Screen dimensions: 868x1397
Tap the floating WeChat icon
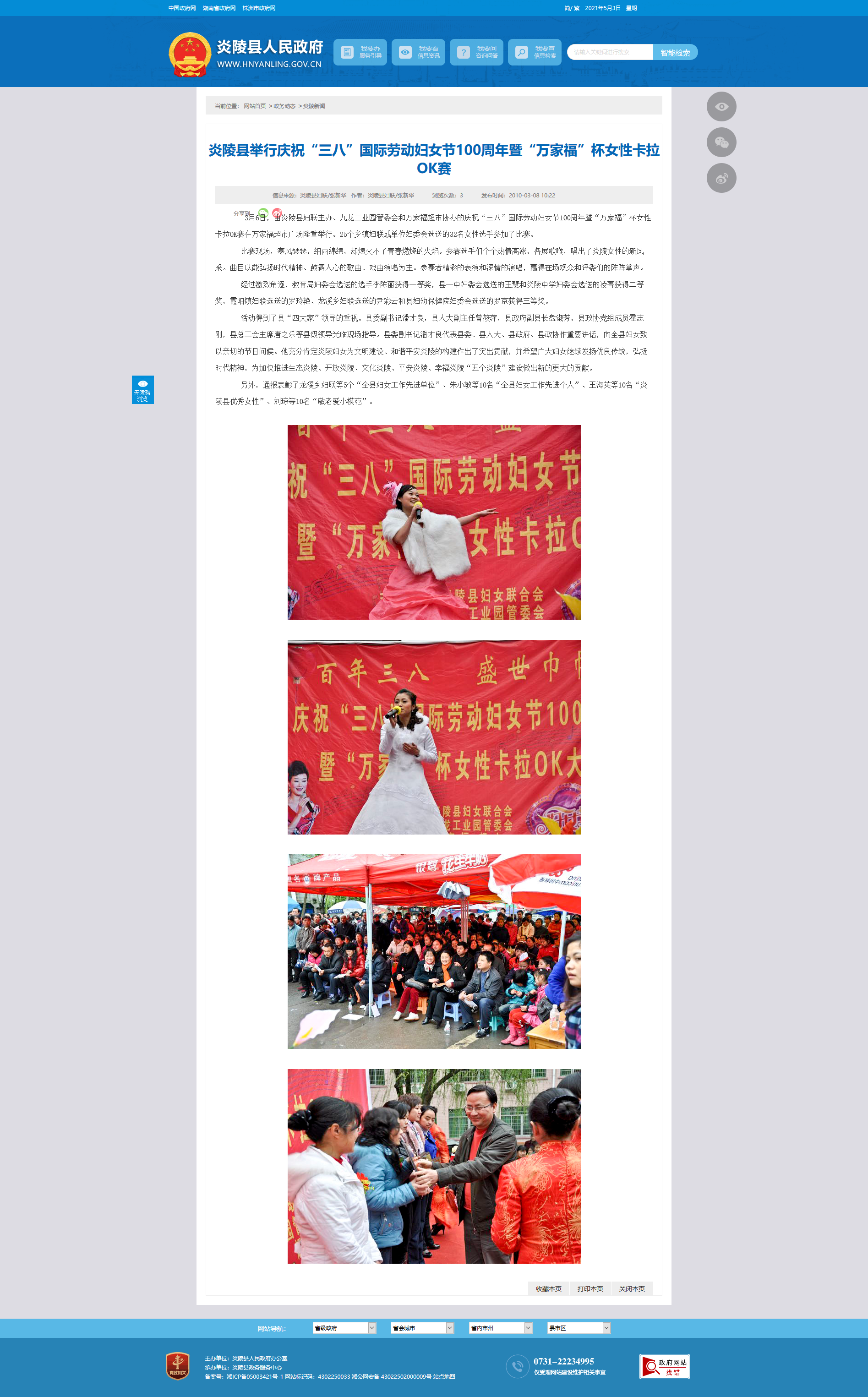(721, 142)
